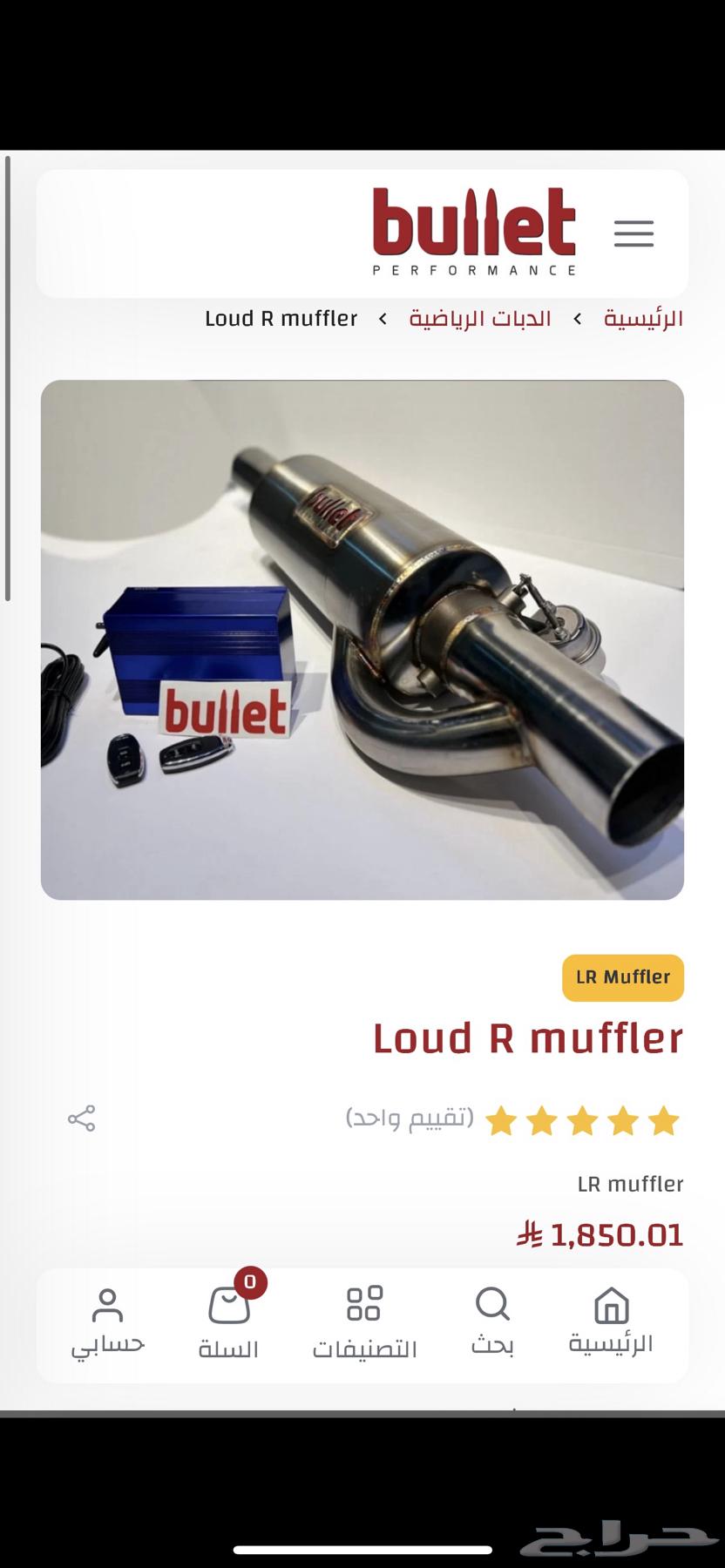The width and height of the screenshot is (725, 1568).
Task: Open the hamburger menu
Action: tap(634, 233)
